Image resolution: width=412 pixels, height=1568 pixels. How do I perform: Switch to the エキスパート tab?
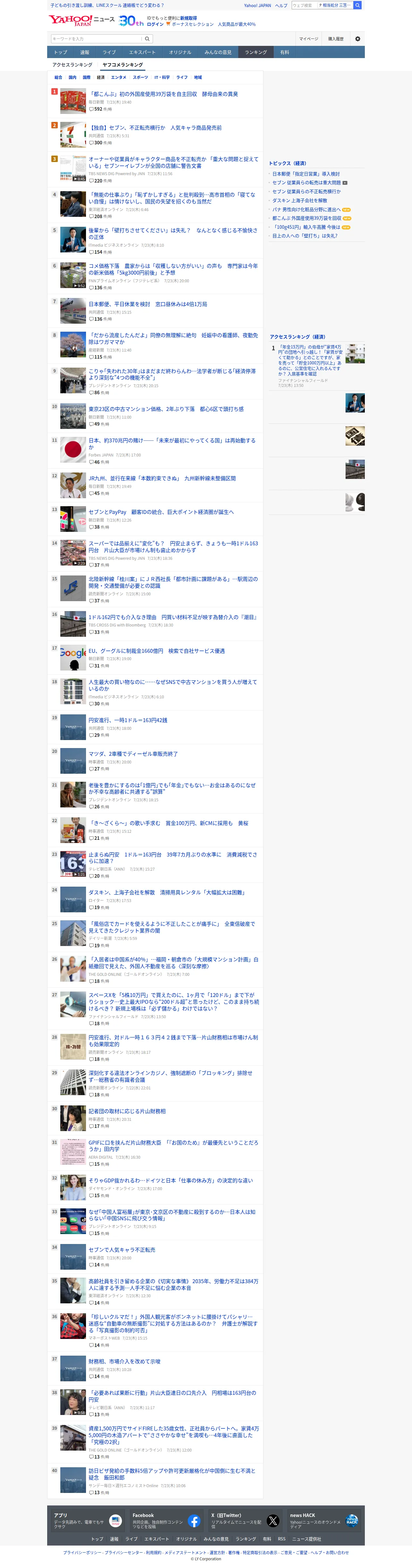[142, 52]
